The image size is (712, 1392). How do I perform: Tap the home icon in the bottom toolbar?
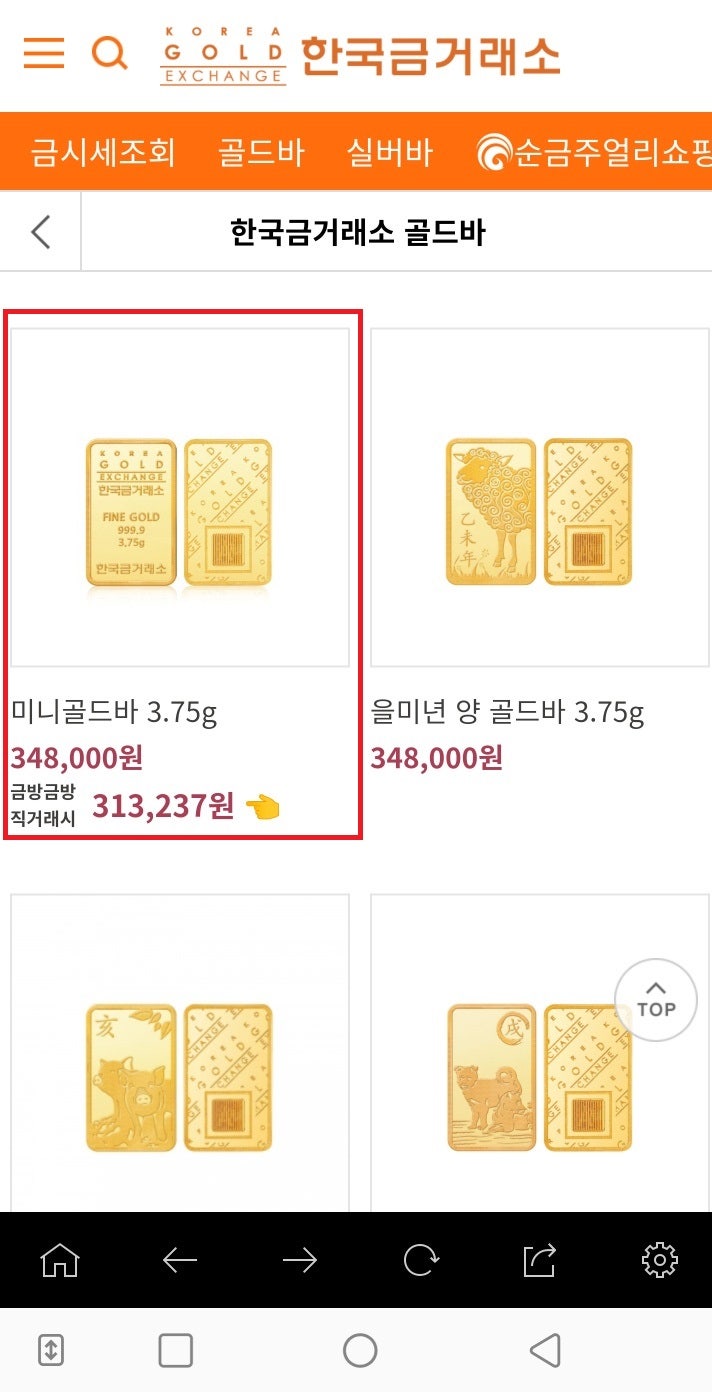[x=59, y=1261]
